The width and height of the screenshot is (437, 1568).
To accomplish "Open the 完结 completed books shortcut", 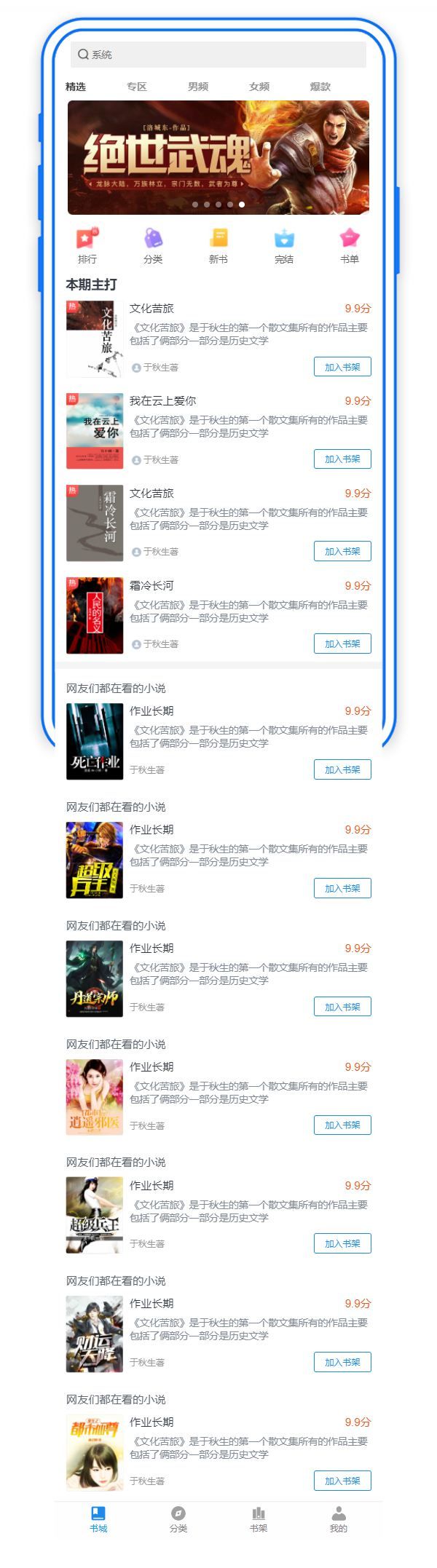I will tap(284, 245).
